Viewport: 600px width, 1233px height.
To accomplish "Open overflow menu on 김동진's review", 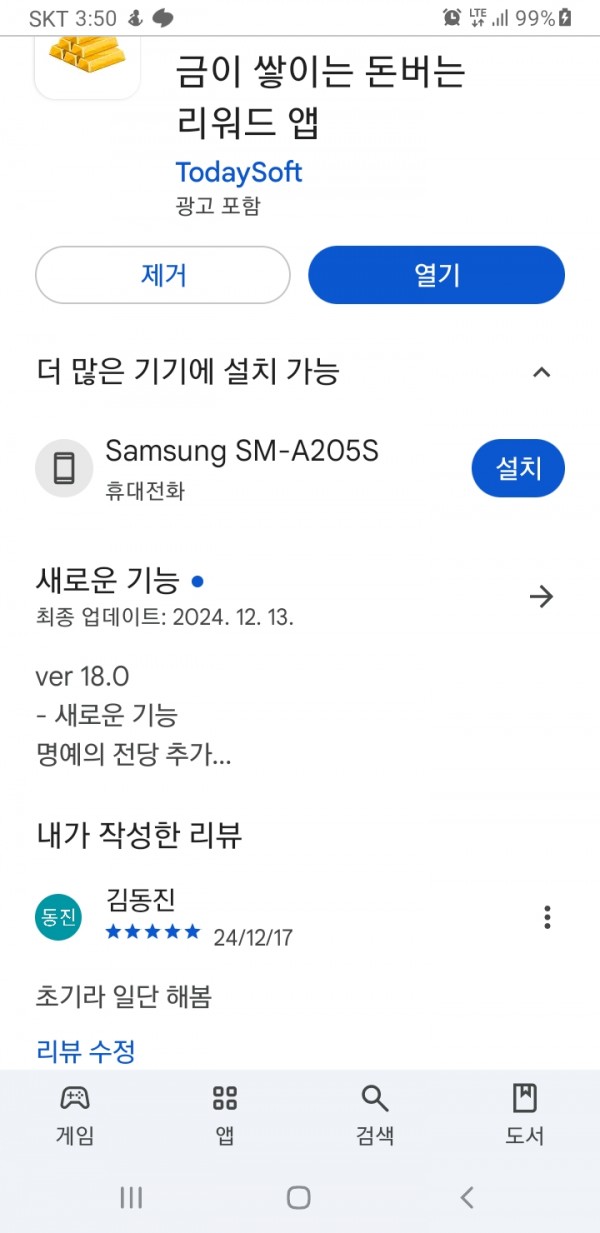I will point(546,917).
